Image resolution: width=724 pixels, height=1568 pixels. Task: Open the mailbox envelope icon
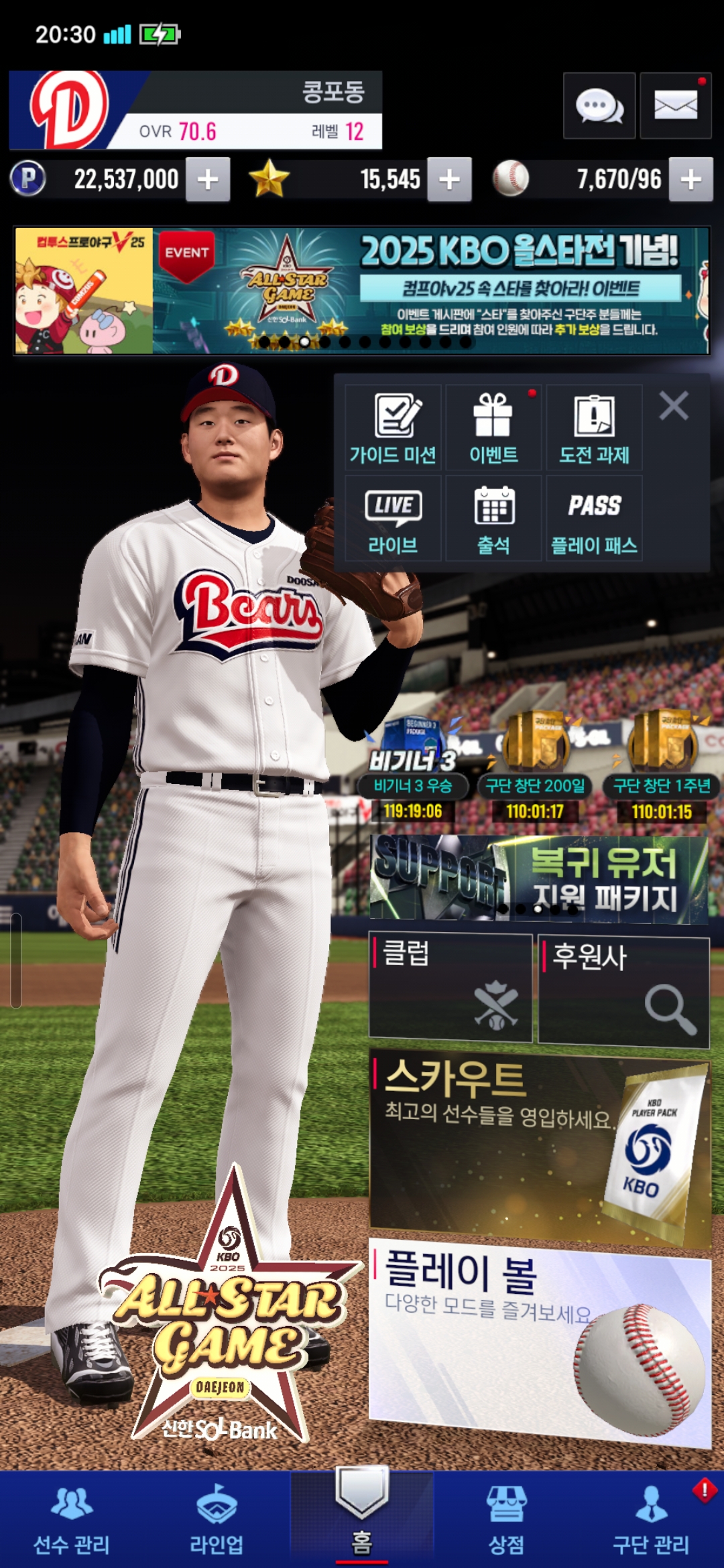(675, 106)
